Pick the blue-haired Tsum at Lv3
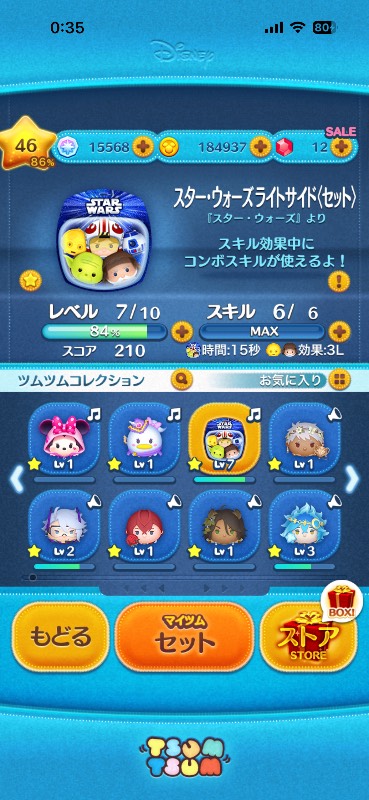This screenshot has width=369, height=800. point(303,527)
